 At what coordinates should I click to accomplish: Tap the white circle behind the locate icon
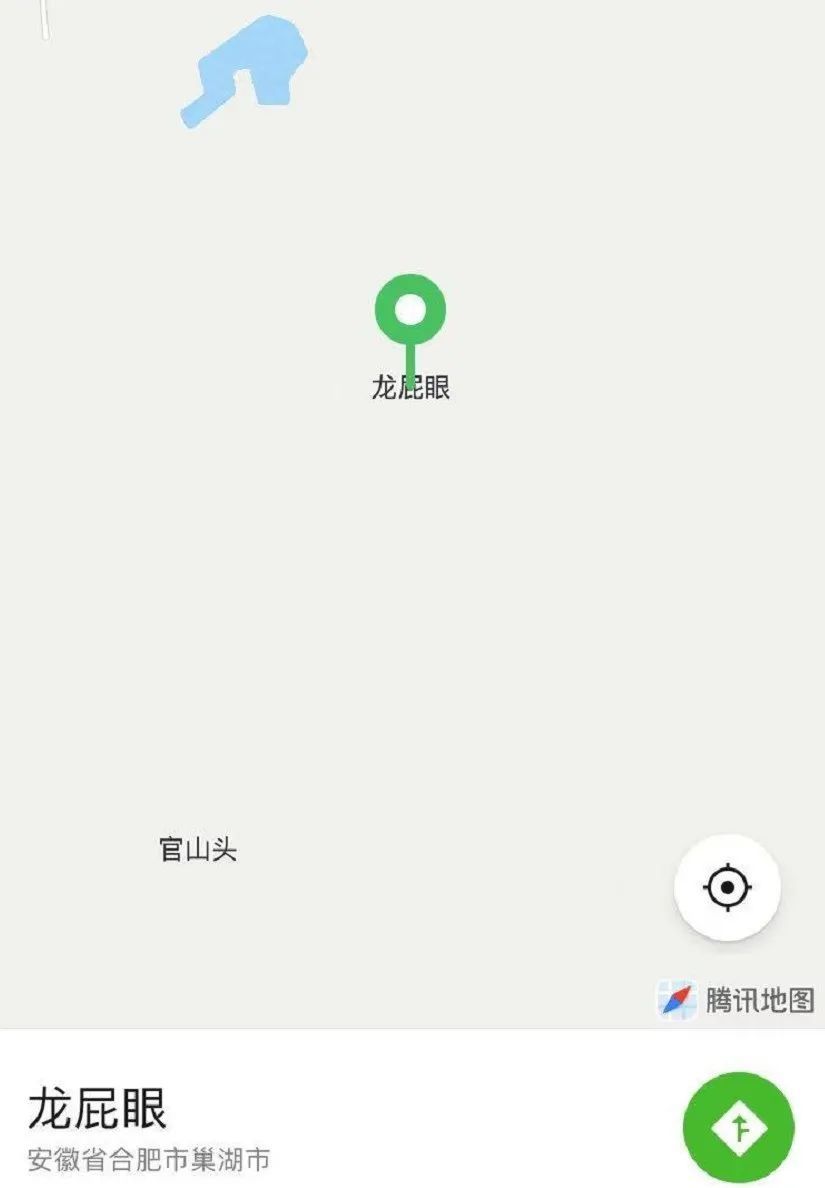pyautogui.click(x=726, y=886)
